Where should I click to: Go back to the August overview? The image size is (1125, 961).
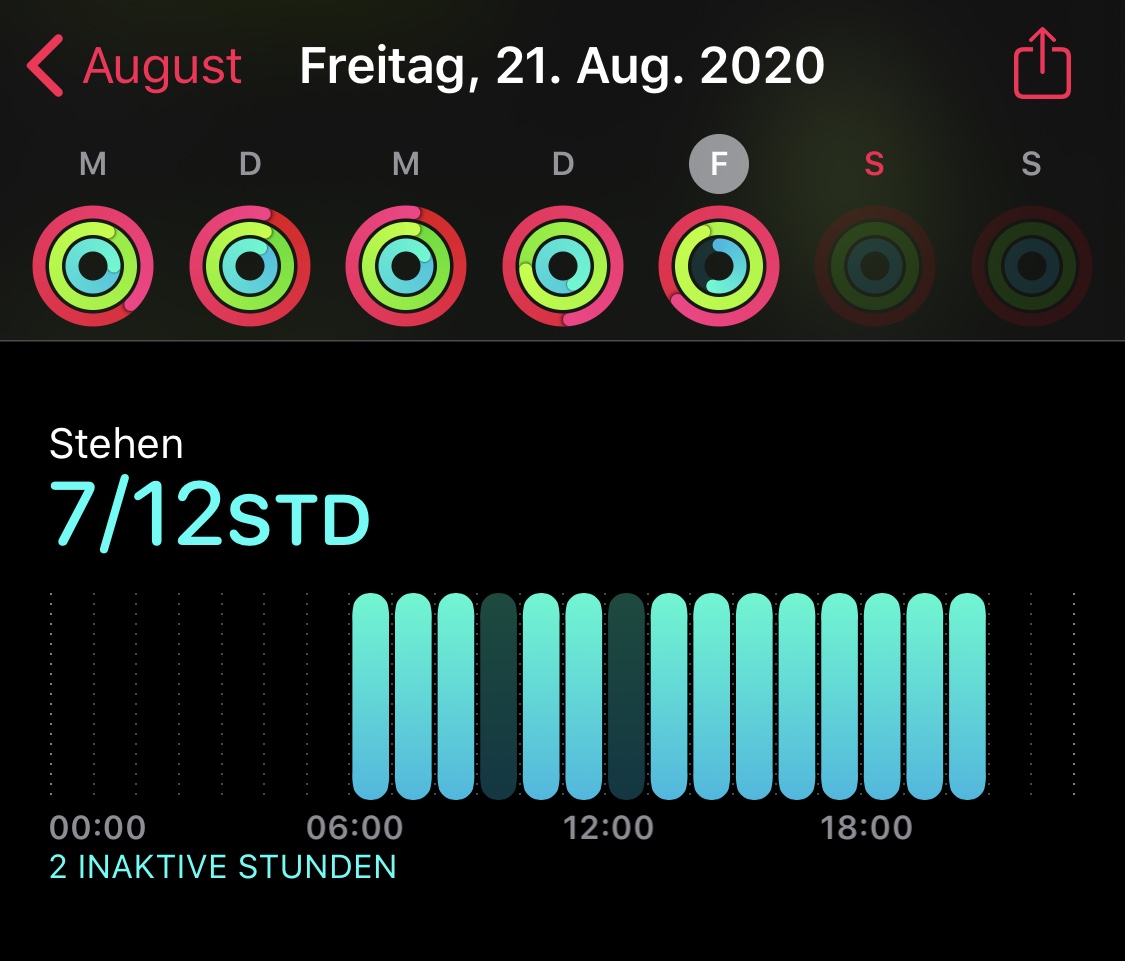click(135, 67)
